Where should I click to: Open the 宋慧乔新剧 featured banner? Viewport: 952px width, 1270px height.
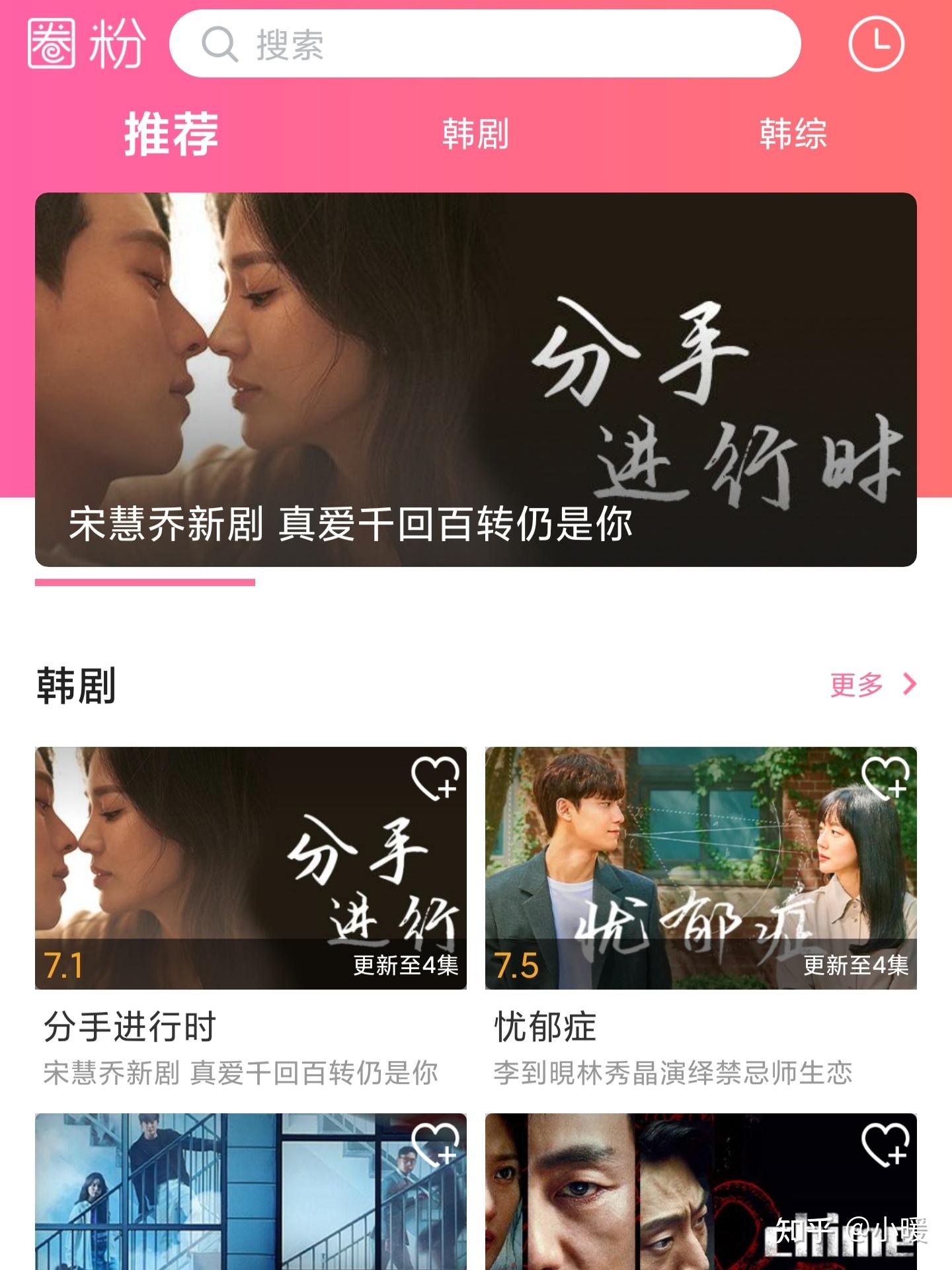click(x=475, y=379)
